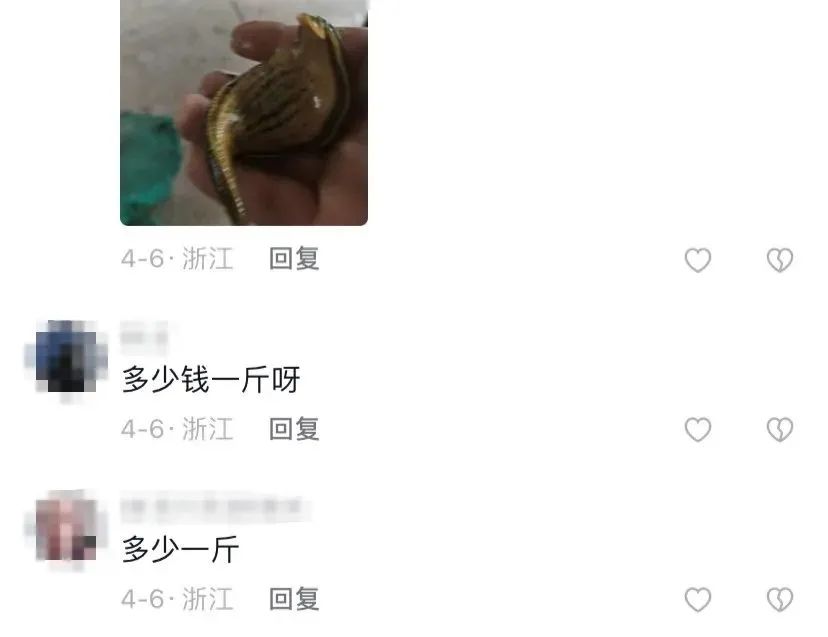This screenshot has width=828, height=637.
Task: Open avatar of the '多少一斤' commenter
Action: pos(65,527)
